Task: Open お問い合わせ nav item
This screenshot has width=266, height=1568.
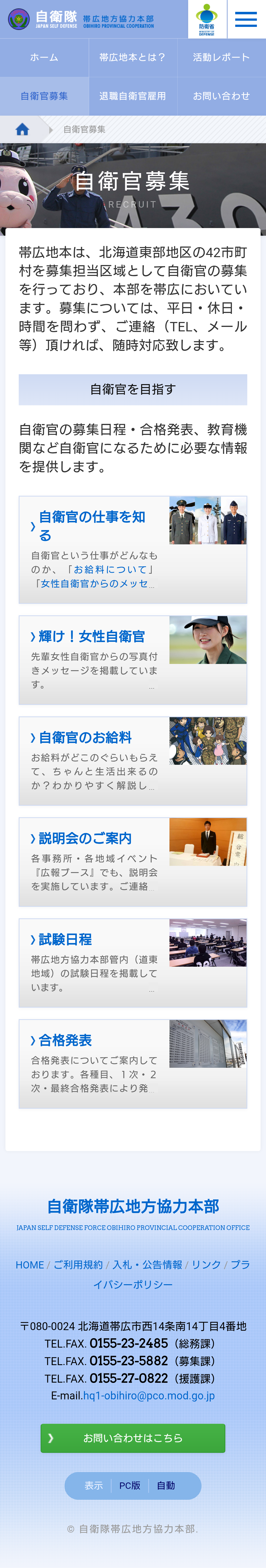Action: pos(221,96)
